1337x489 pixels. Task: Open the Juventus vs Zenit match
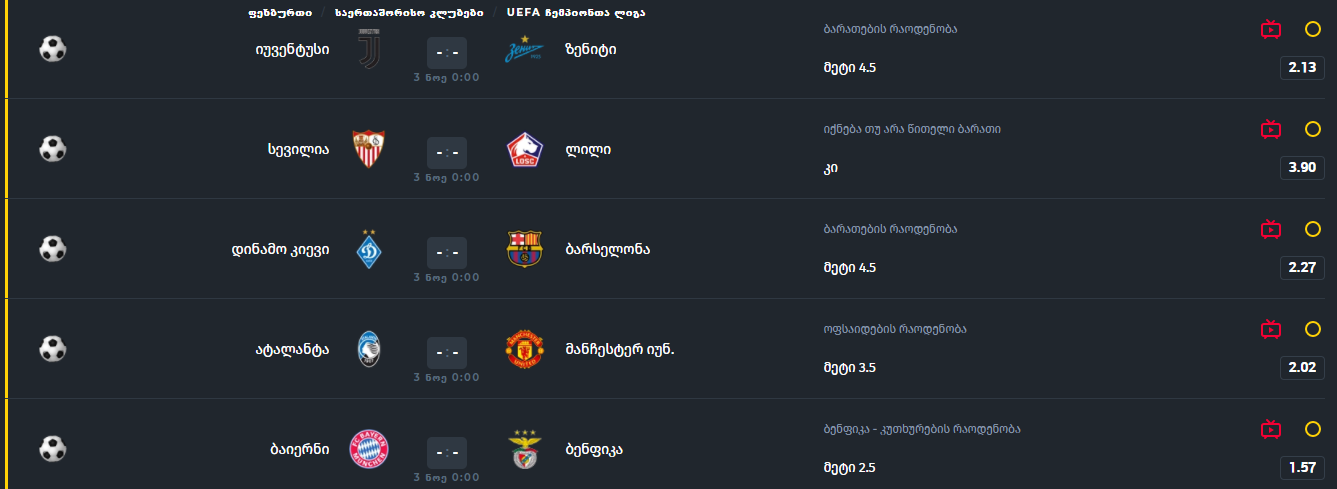coord(446,50)
